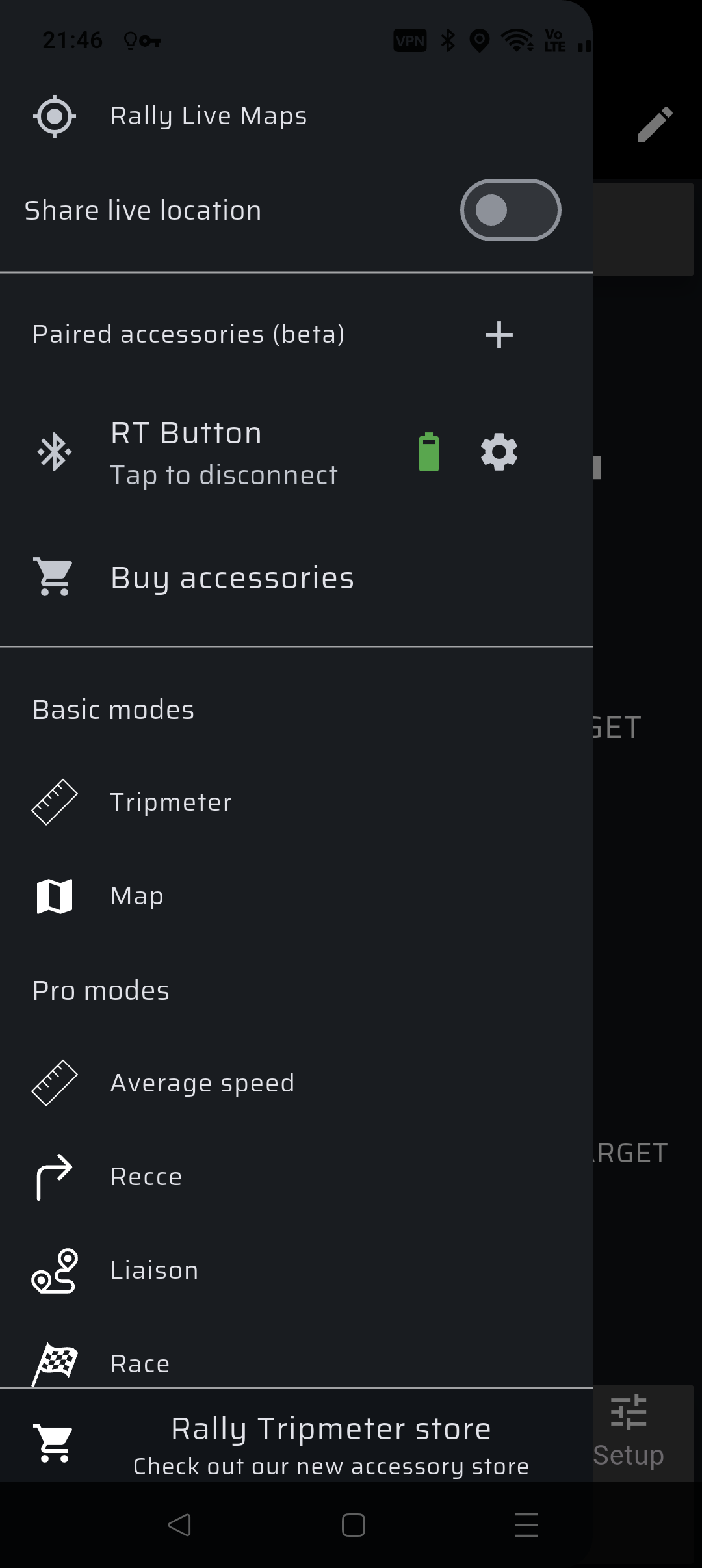Select Recce mode
The image size is (702, 1568).
click(x=296, y=1177)
